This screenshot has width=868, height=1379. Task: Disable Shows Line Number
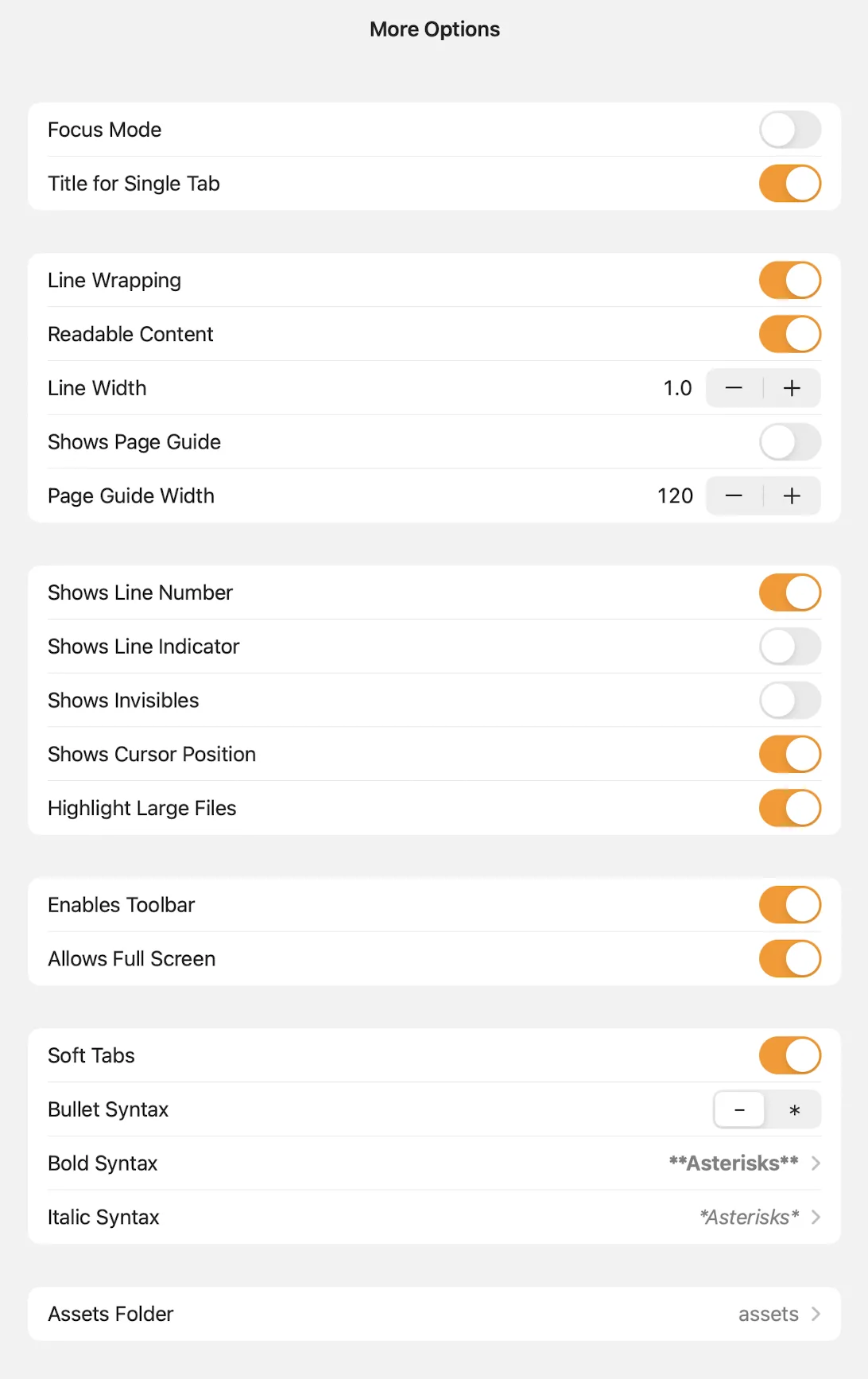click(789, 592)
